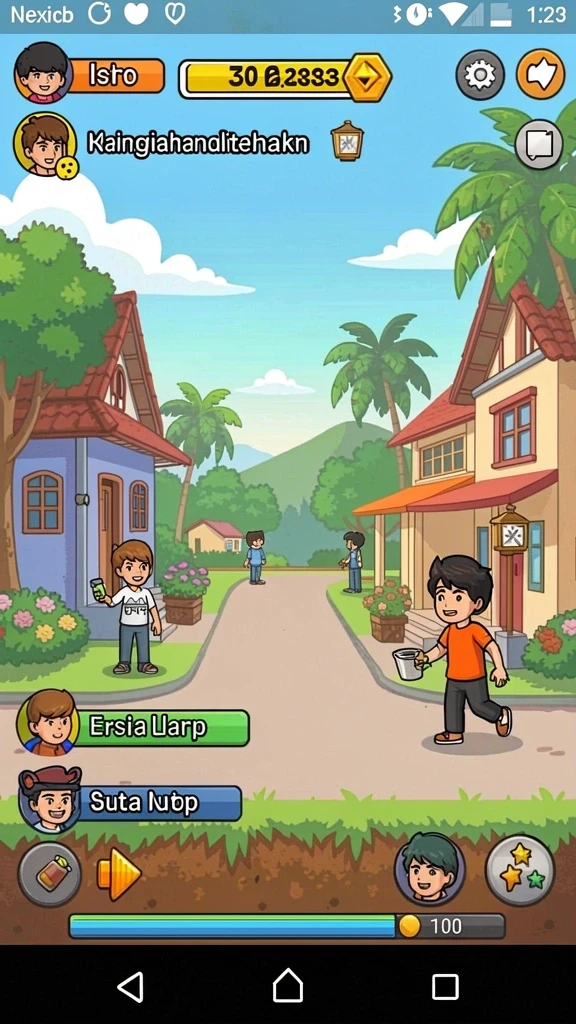Open the stars rewards button
The image size is (576, 1024).
tap(520, 870)
